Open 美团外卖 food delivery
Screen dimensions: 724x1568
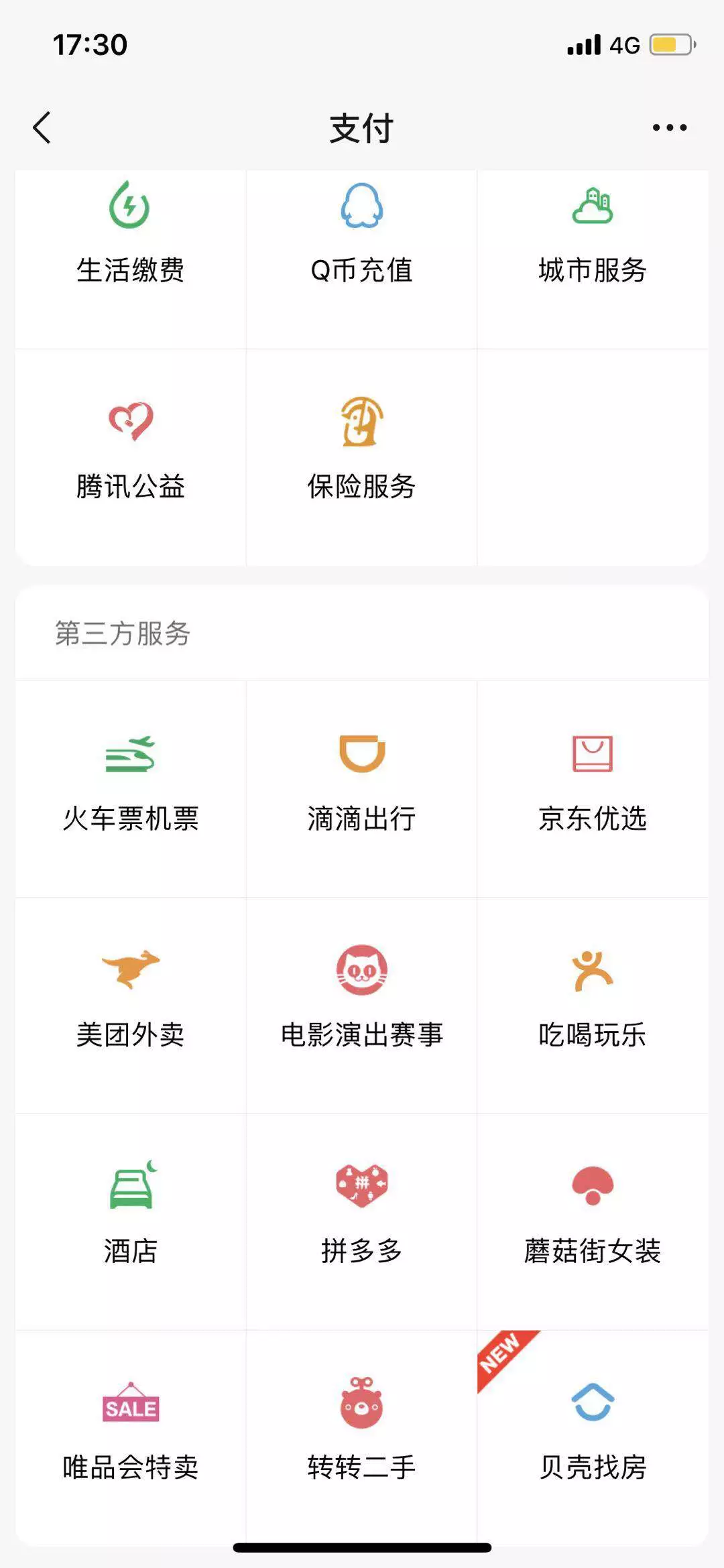pos(131,999)
